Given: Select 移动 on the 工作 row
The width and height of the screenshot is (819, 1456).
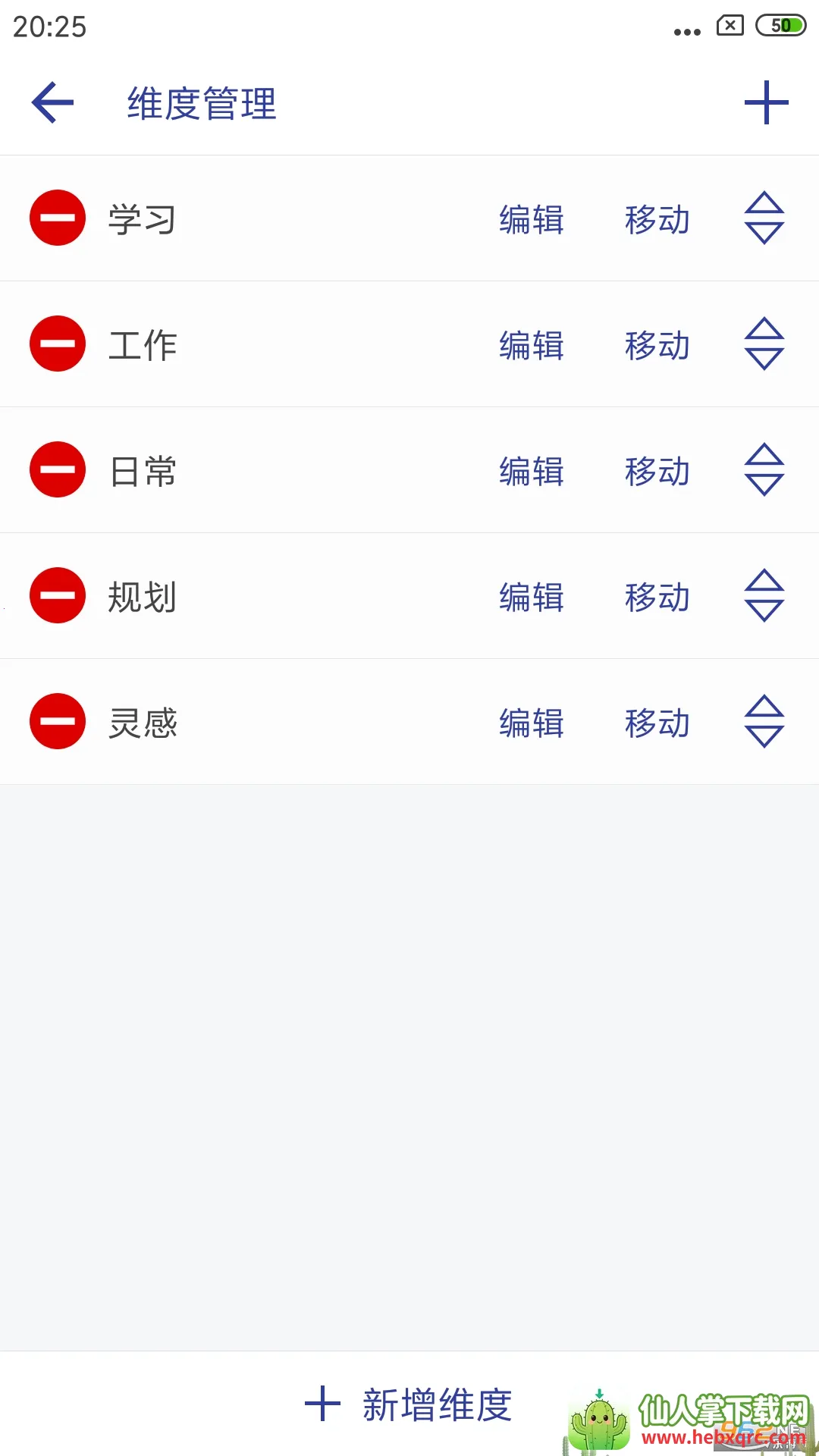Looking at the screenshot, I should [x=657, y=346].
